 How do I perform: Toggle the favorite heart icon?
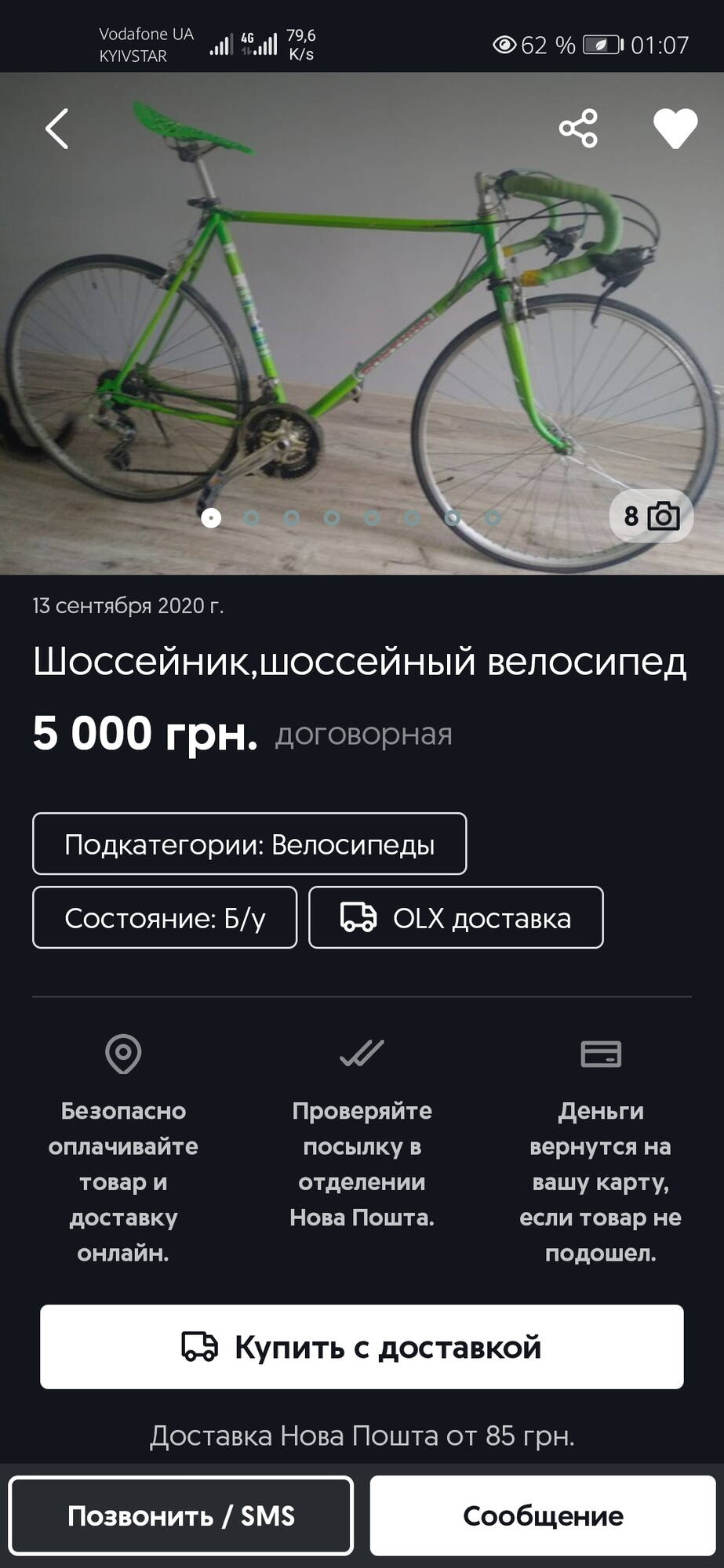(675, 129)
